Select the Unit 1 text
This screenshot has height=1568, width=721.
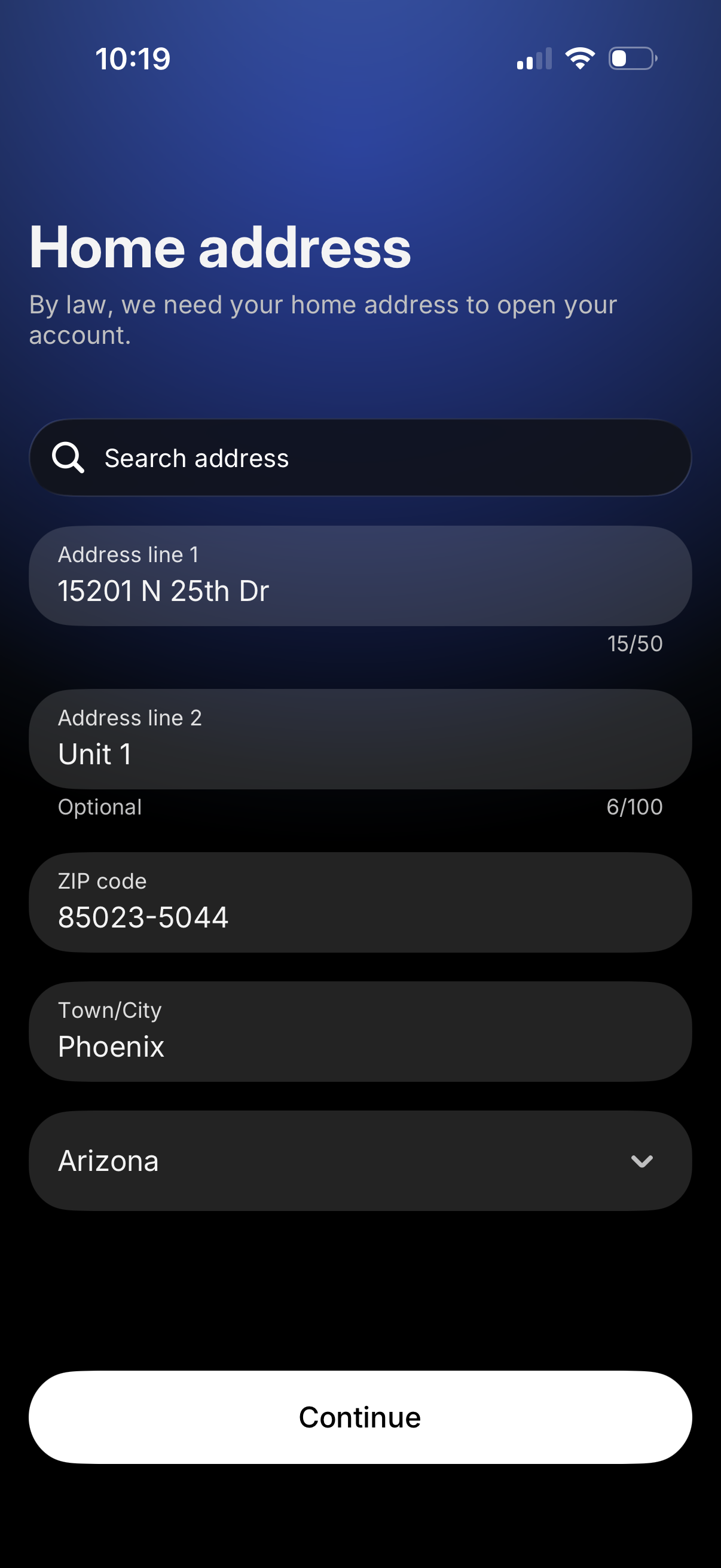(94, 754)
